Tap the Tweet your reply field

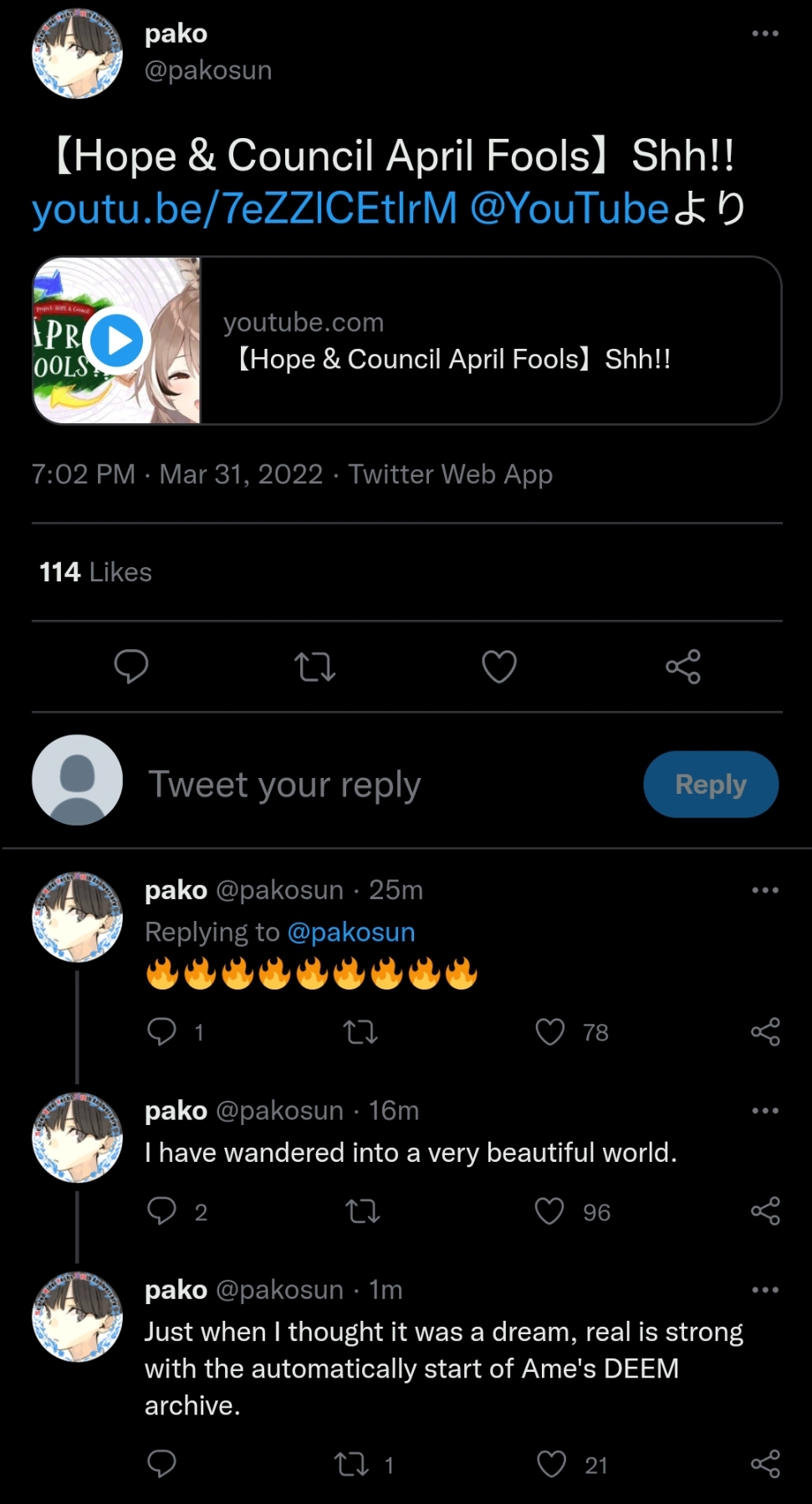[284, 785]
